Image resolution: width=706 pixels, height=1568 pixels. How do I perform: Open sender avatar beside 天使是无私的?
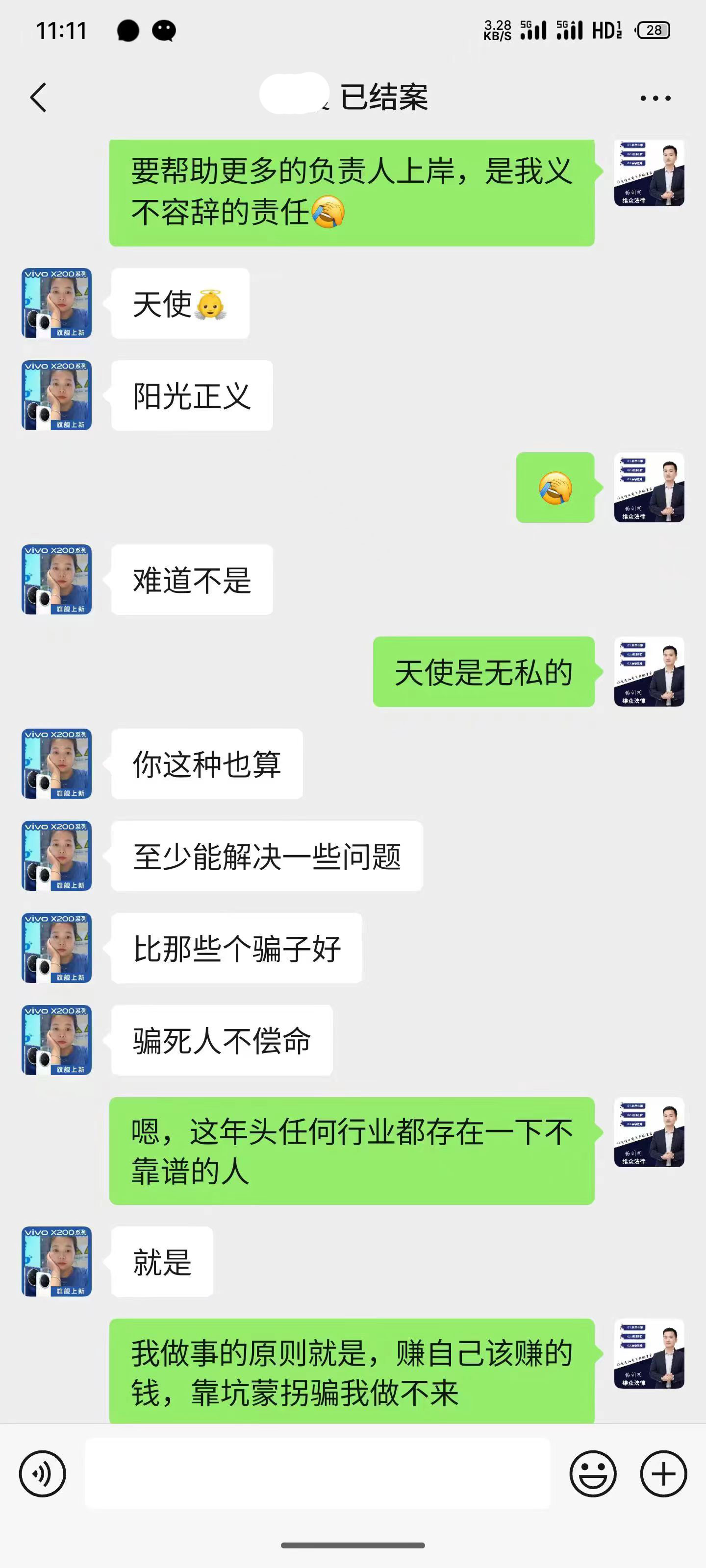point(649,671)
